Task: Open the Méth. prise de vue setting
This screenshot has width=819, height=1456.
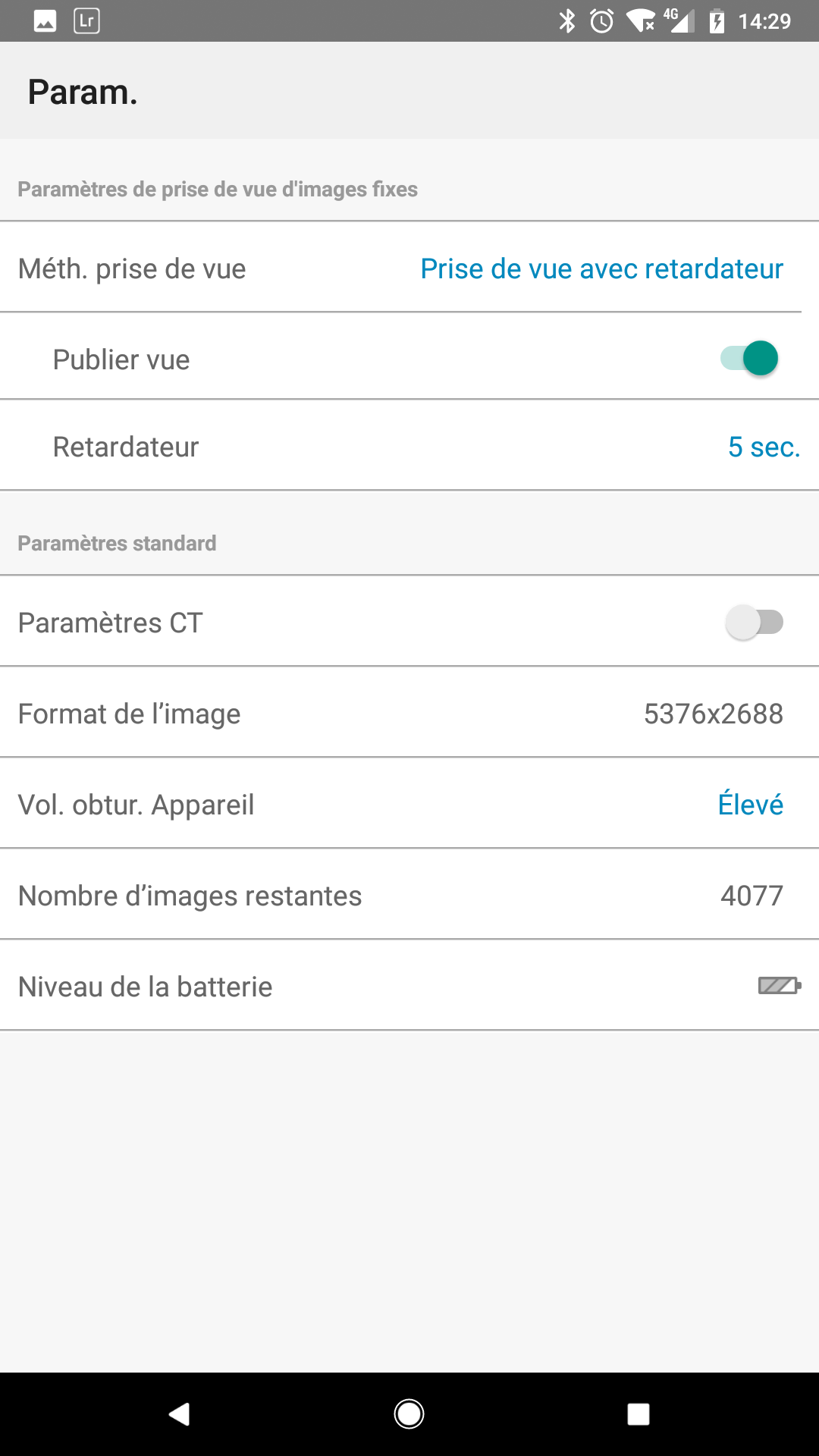Action: tap(409, 268)
